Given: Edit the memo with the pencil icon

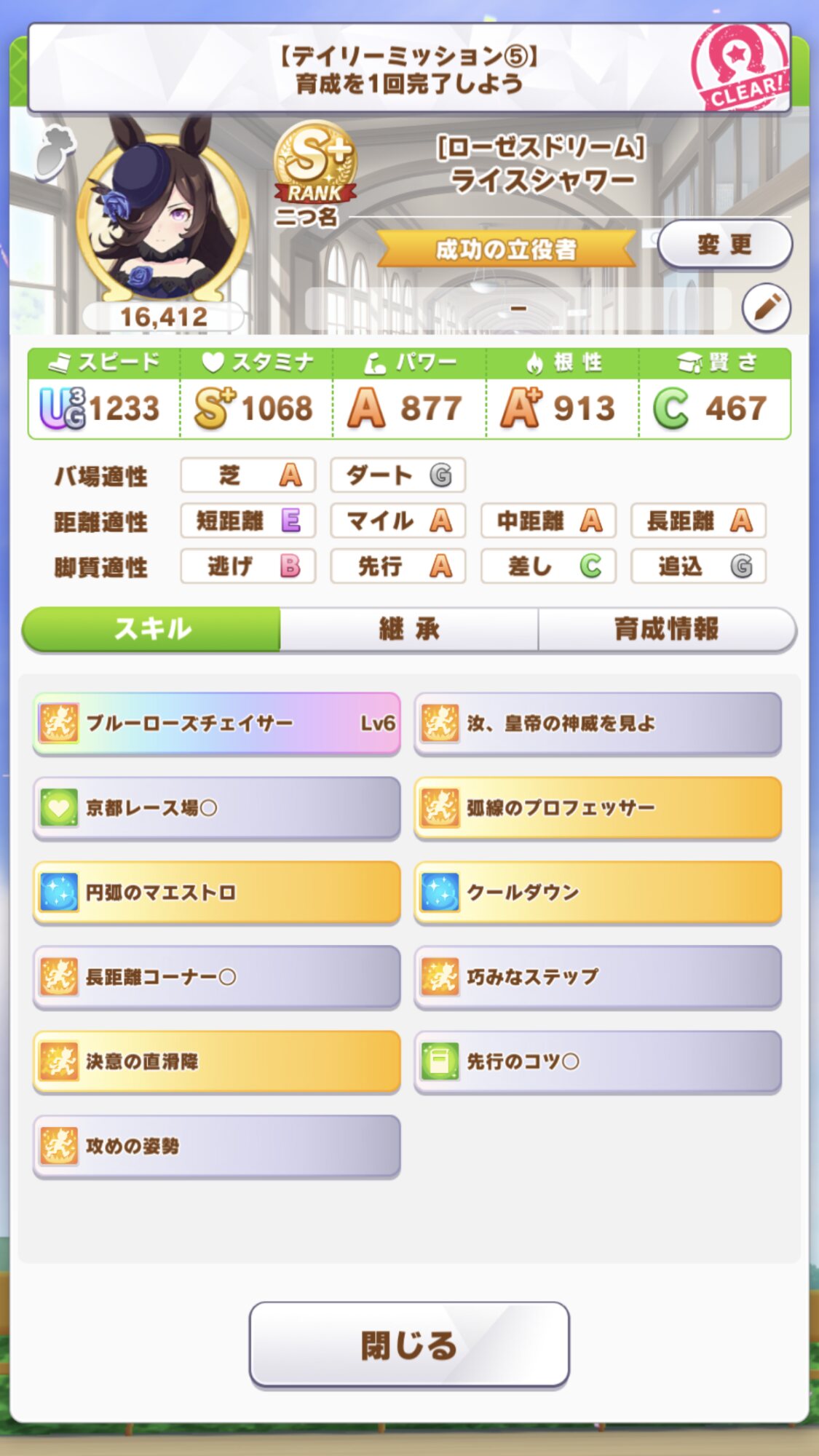Looking at the screenshot, I should click(x=766, y=308).
